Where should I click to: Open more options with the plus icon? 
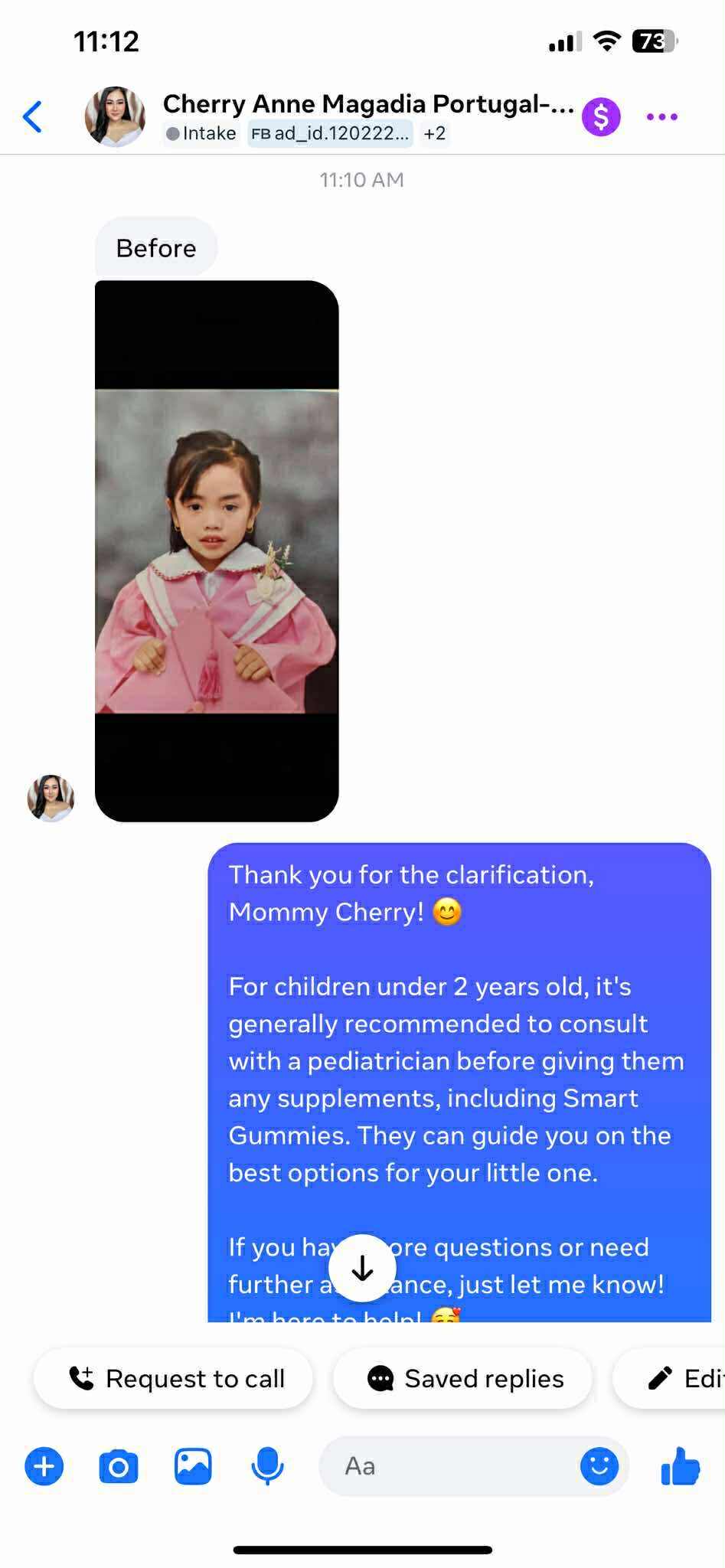coord(44,1466)
